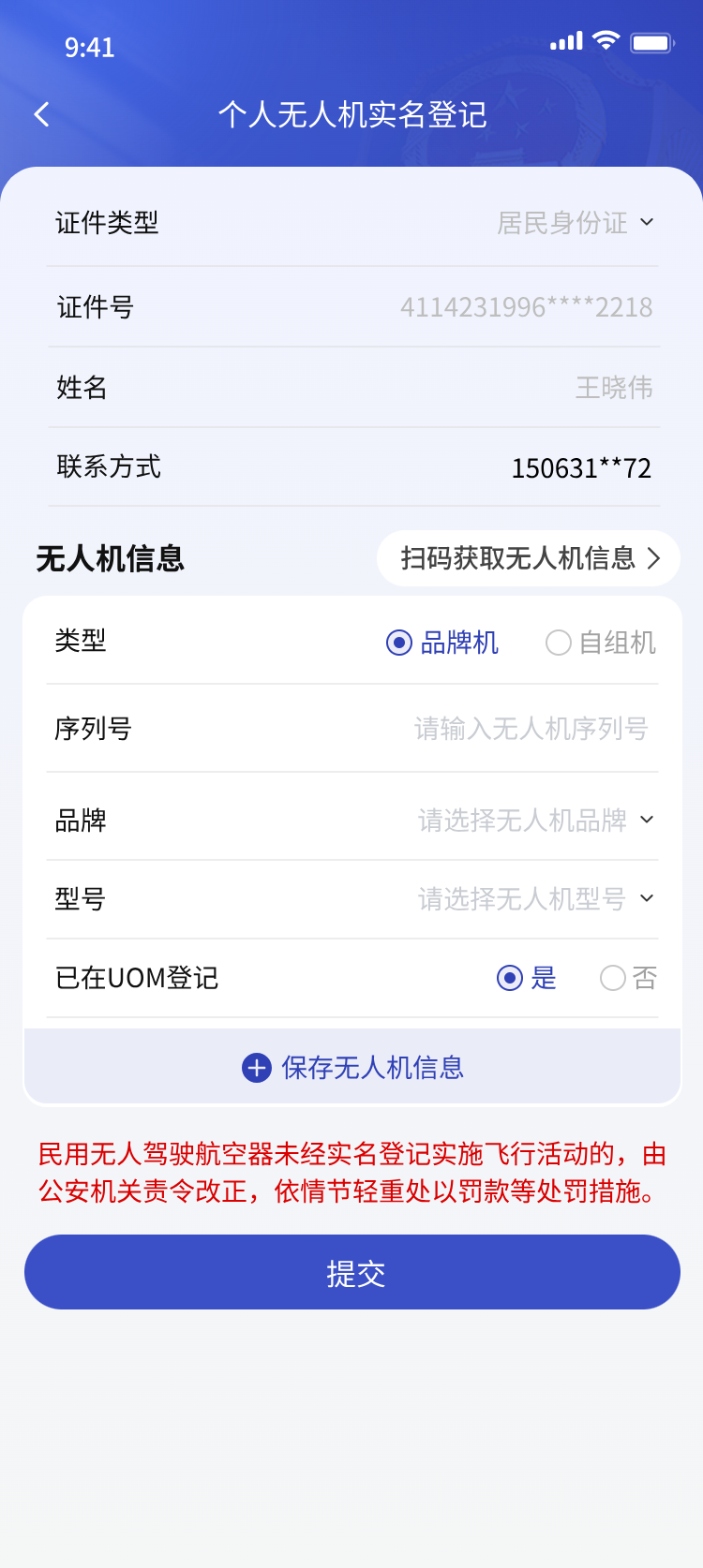The height and width of the screenshot is (1568, 703).
Task: Click the battery indicator in status bar
Action: pyautogui.click(x=653, y=41)
